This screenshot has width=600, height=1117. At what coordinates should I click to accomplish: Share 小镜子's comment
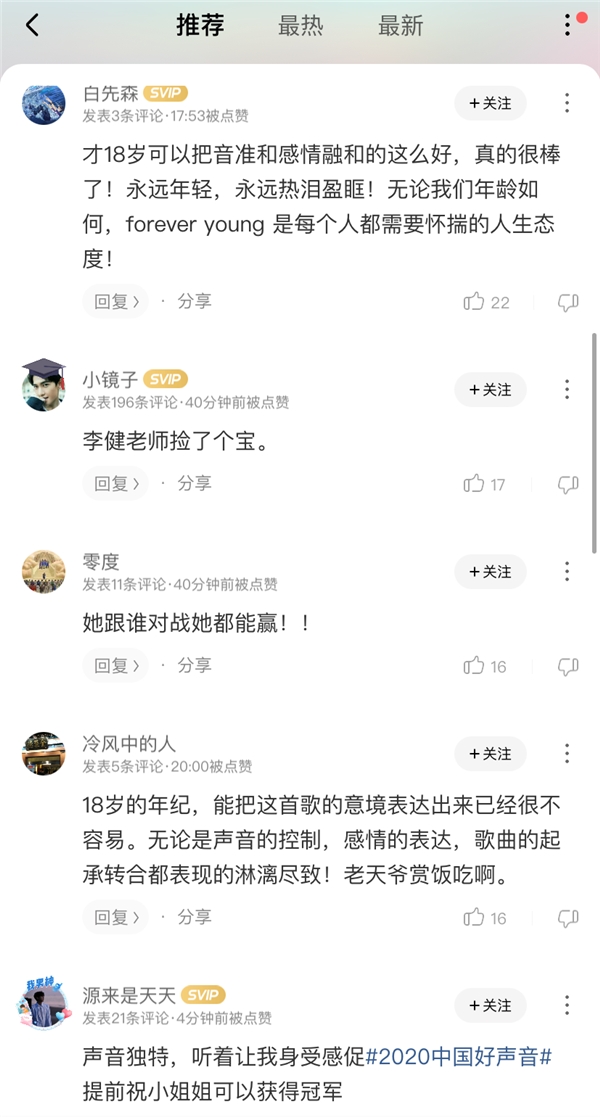point(194,483)
